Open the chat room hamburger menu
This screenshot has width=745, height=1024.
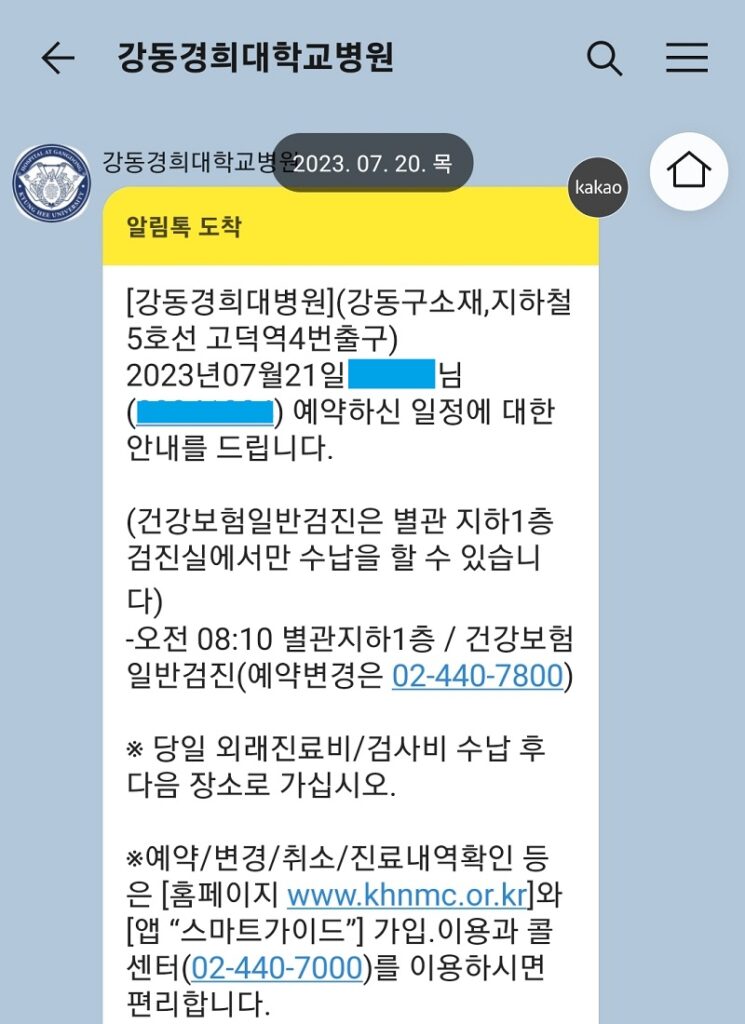pos(687,59)
